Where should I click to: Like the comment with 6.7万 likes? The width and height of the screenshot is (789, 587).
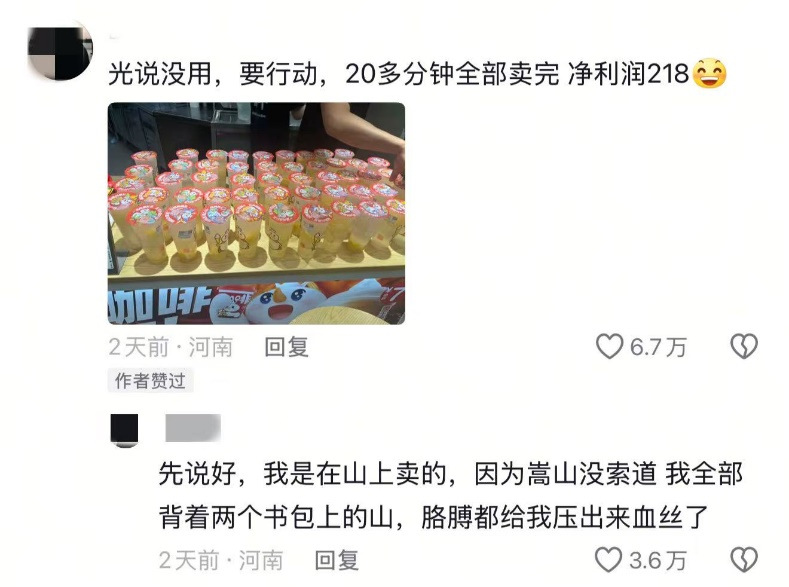click(x=610, y=347)
